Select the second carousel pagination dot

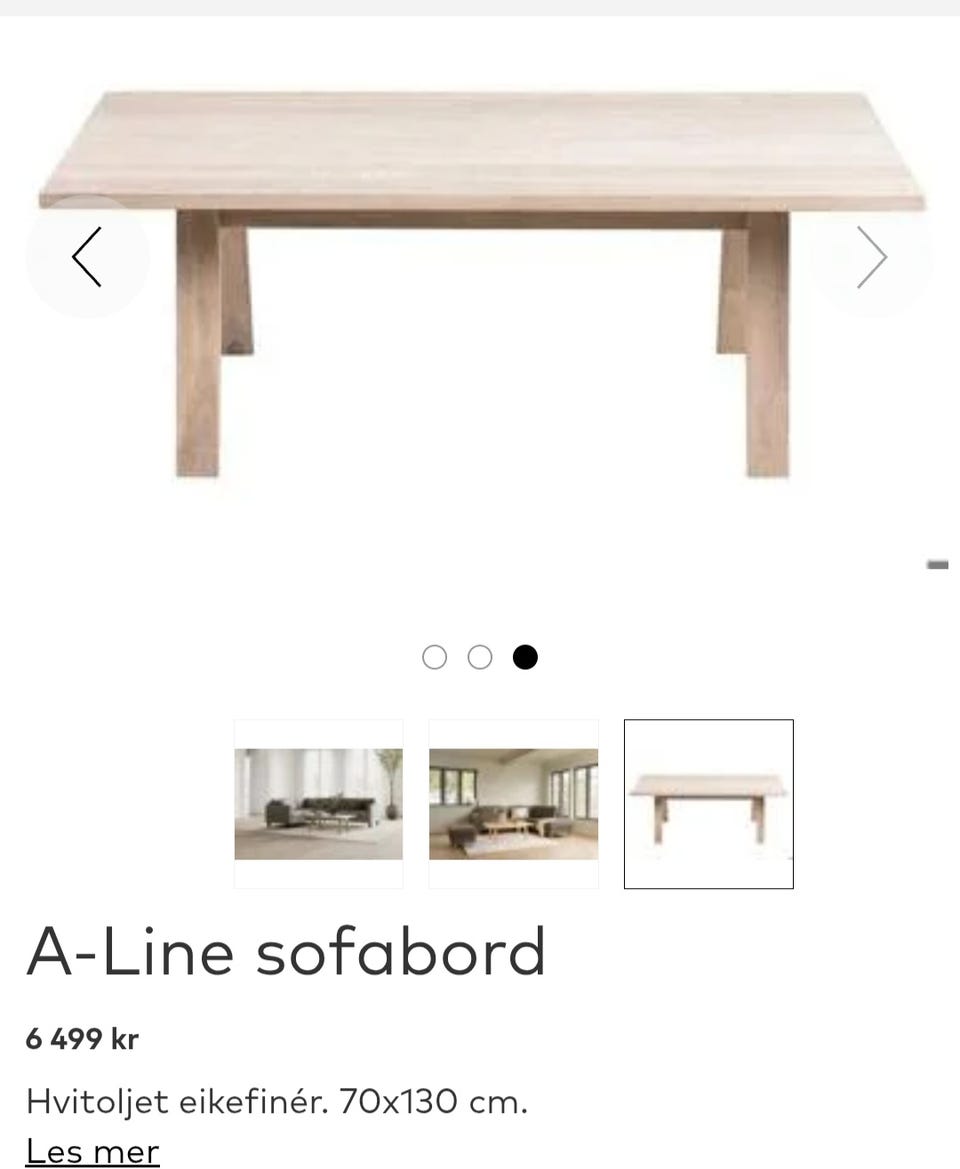click(x=480, y=657)
